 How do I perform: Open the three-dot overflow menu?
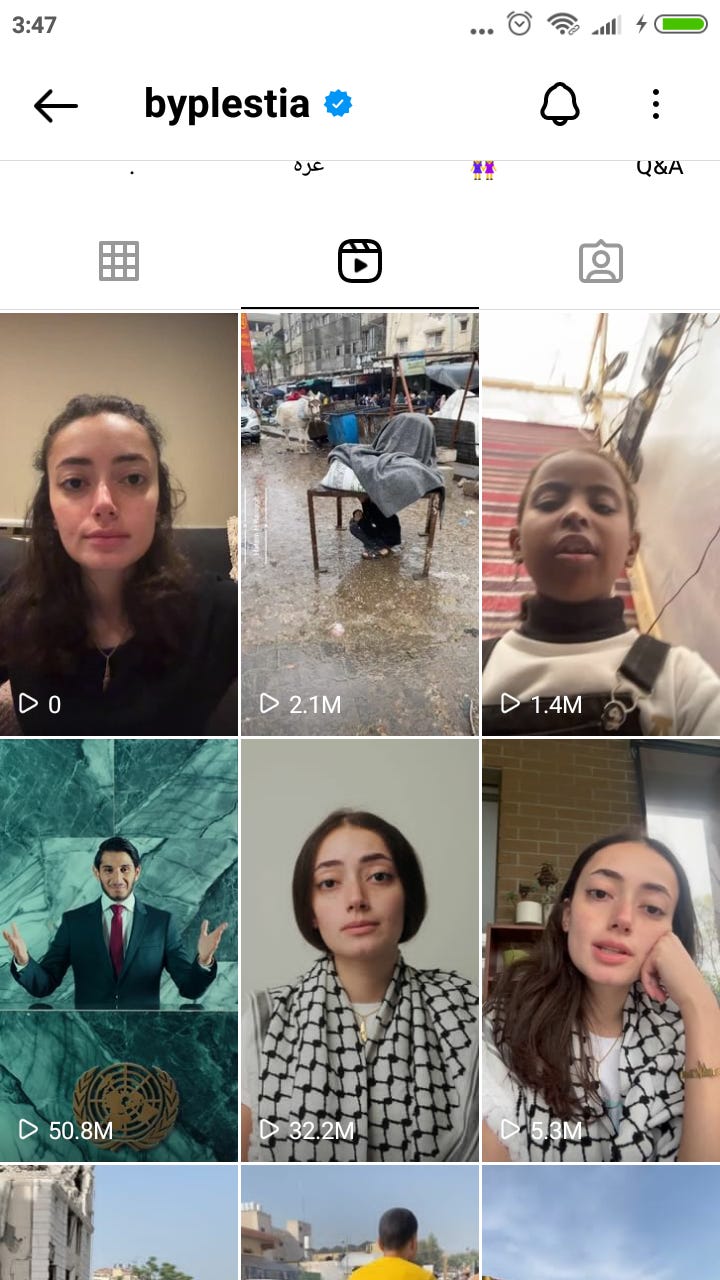pyautogui.click(x=655, y=104)
